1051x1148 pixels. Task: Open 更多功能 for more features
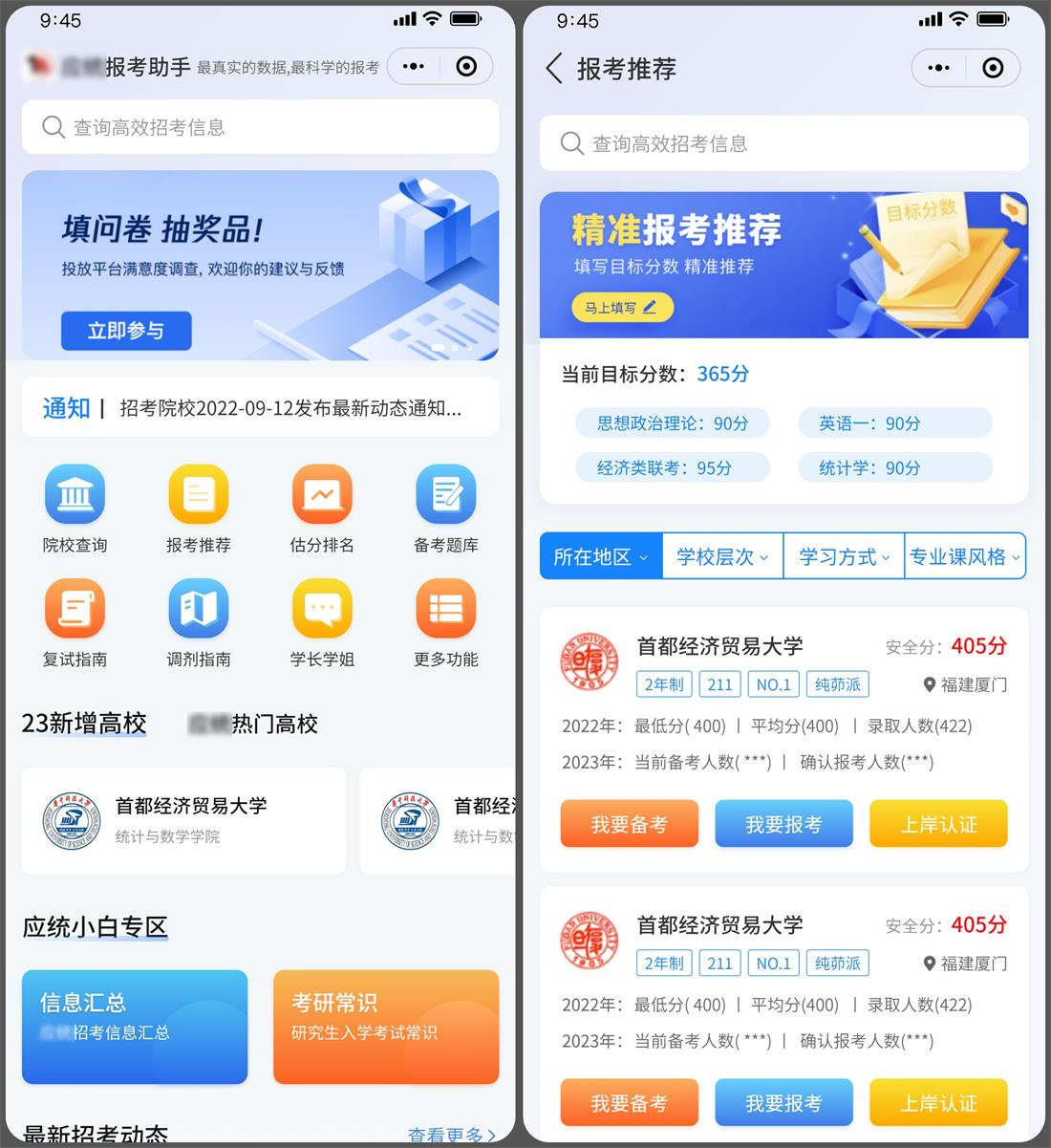click(446, 621)
